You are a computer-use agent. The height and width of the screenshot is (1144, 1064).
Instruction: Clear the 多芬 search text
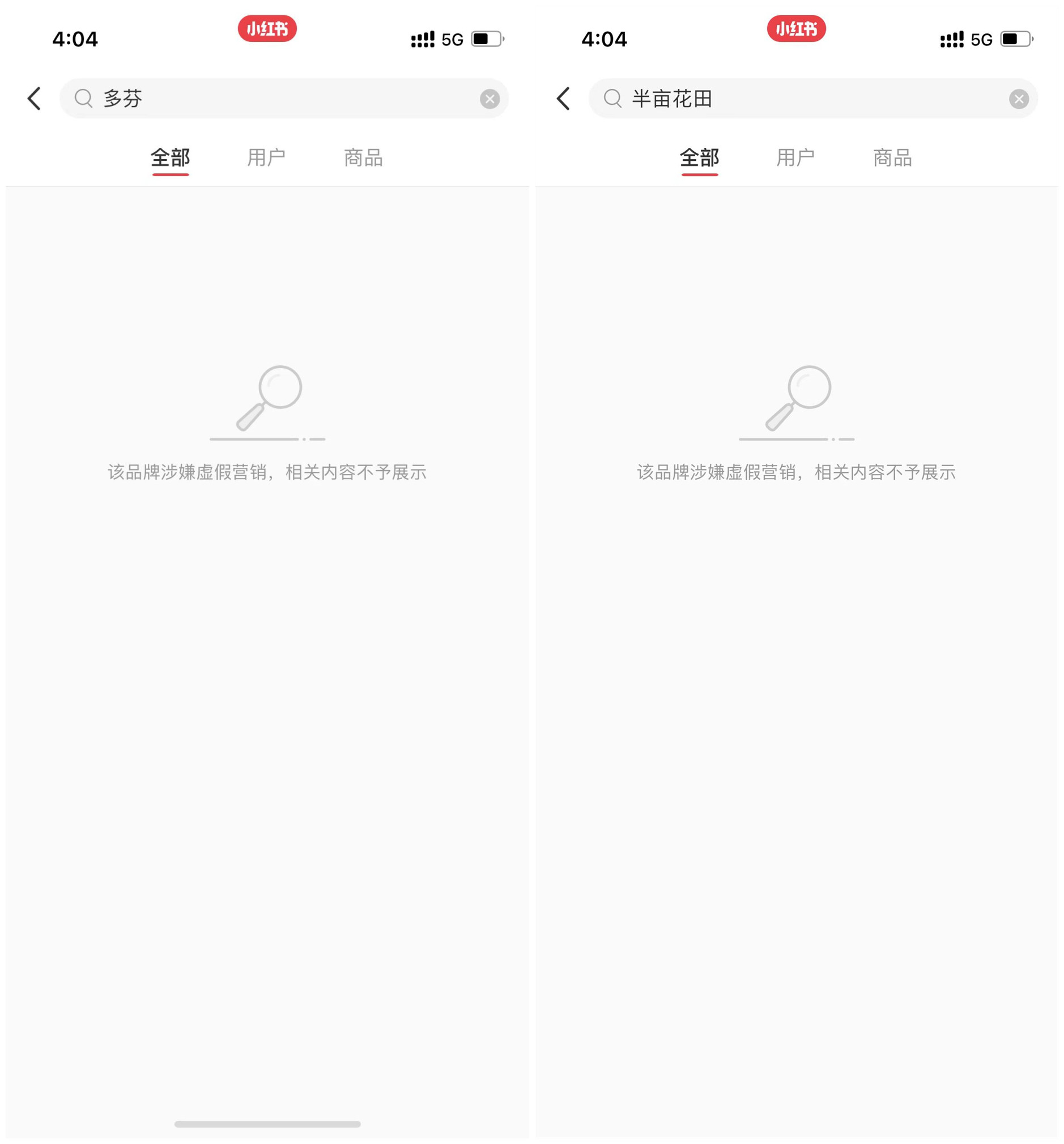point(490,99)
